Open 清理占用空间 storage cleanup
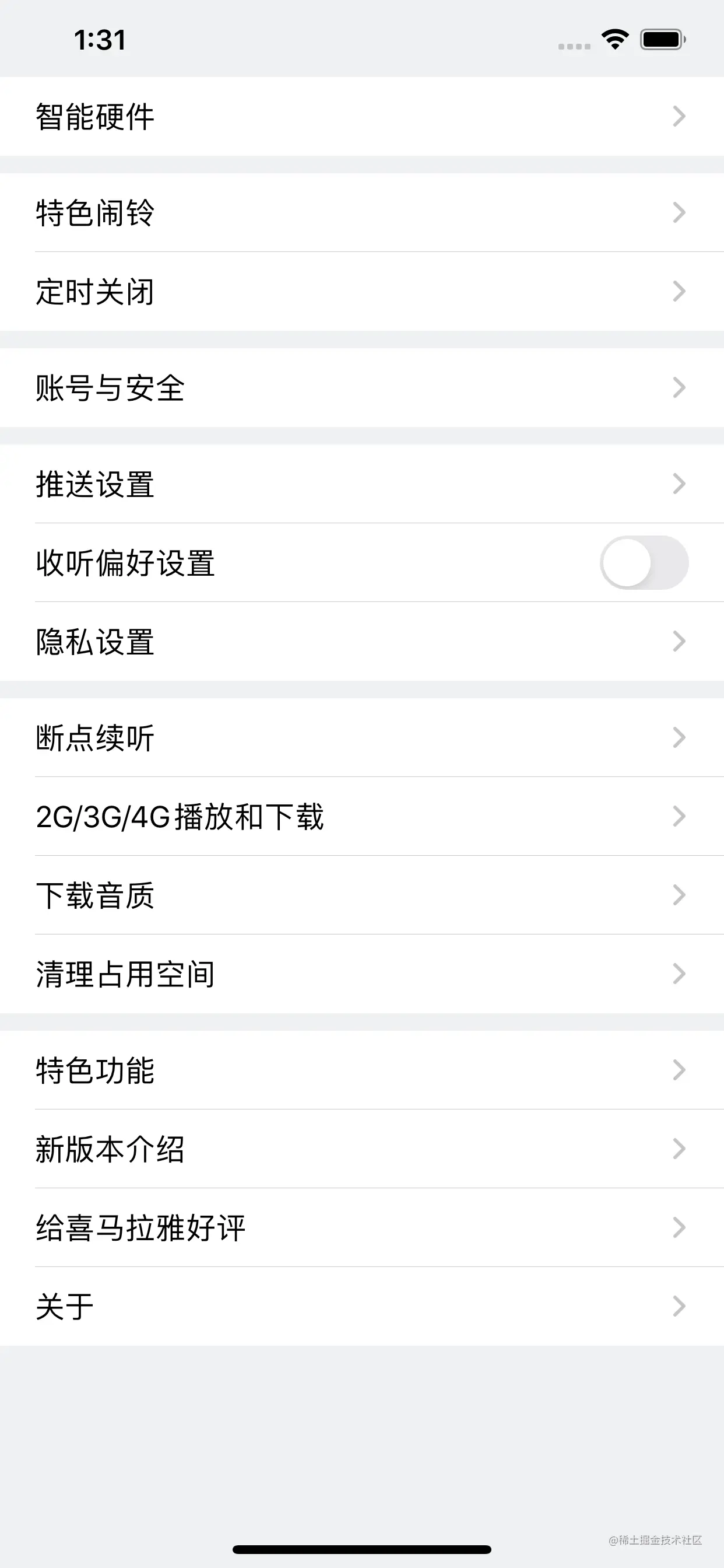This screenshot has height=1568, width=724. coord(362,974)
